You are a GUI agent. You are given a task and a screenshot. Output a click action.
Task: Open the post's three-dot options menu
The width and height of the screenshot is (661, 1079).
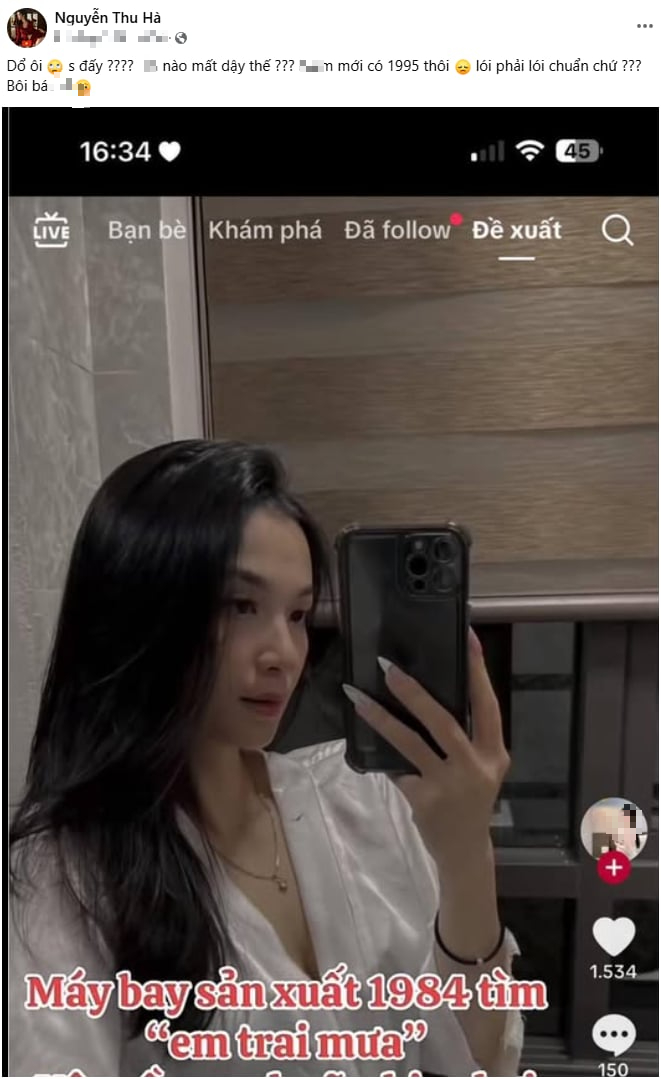click(644, 25)
